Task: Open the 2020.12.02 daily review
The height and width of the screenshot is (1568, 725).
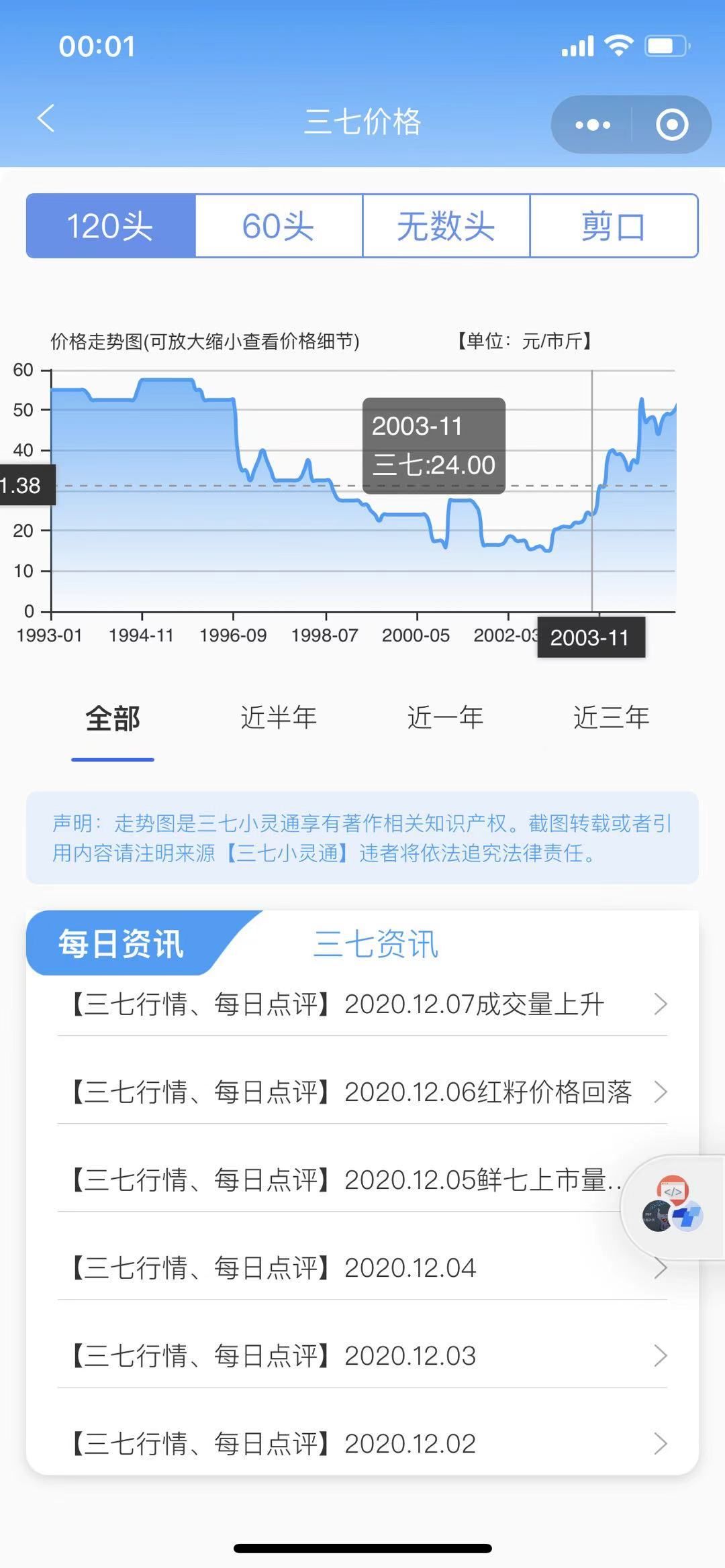Action: 362,1443
